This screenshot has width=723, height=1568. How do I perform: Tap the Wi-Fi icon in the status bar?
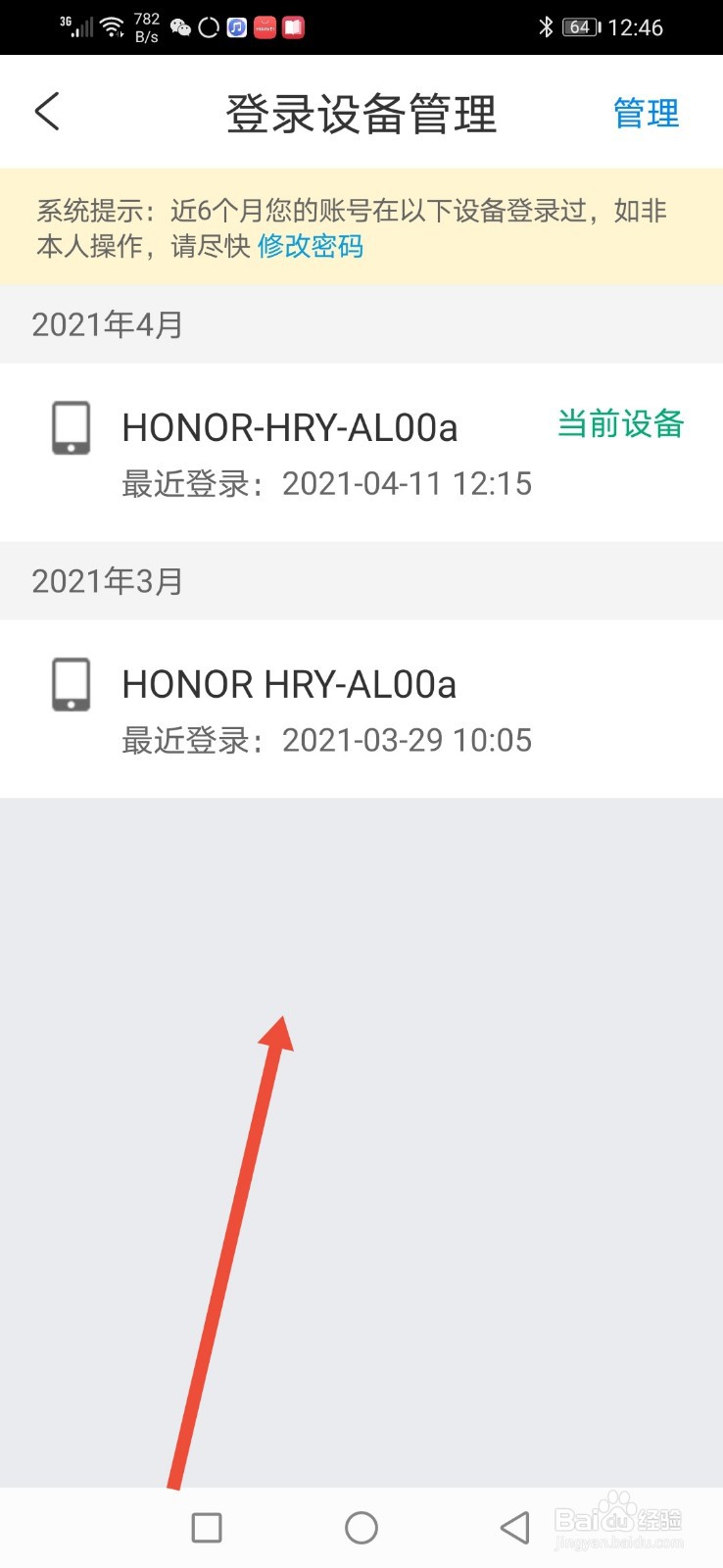coord(111,26)
